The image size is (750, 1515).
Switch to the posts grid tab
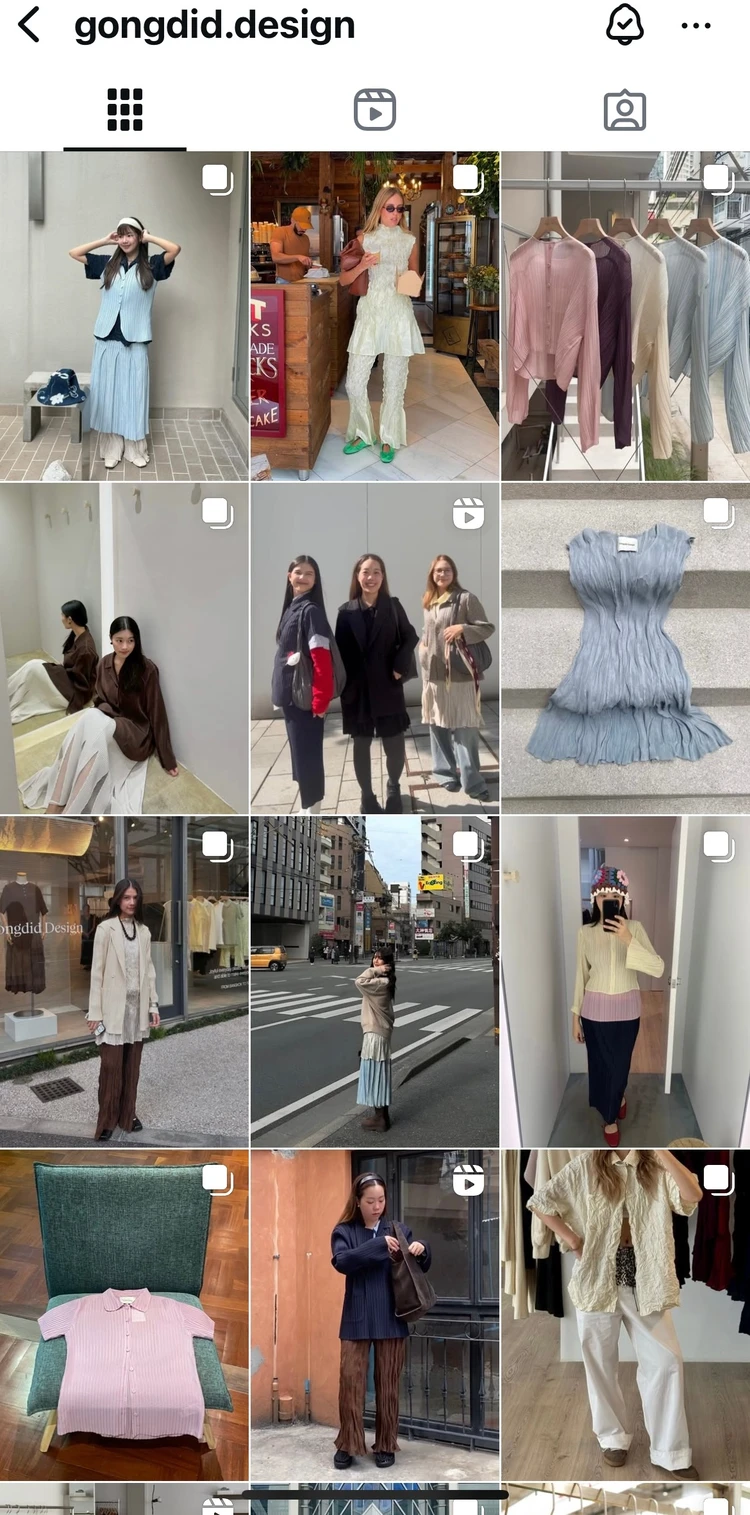point(125,110)
